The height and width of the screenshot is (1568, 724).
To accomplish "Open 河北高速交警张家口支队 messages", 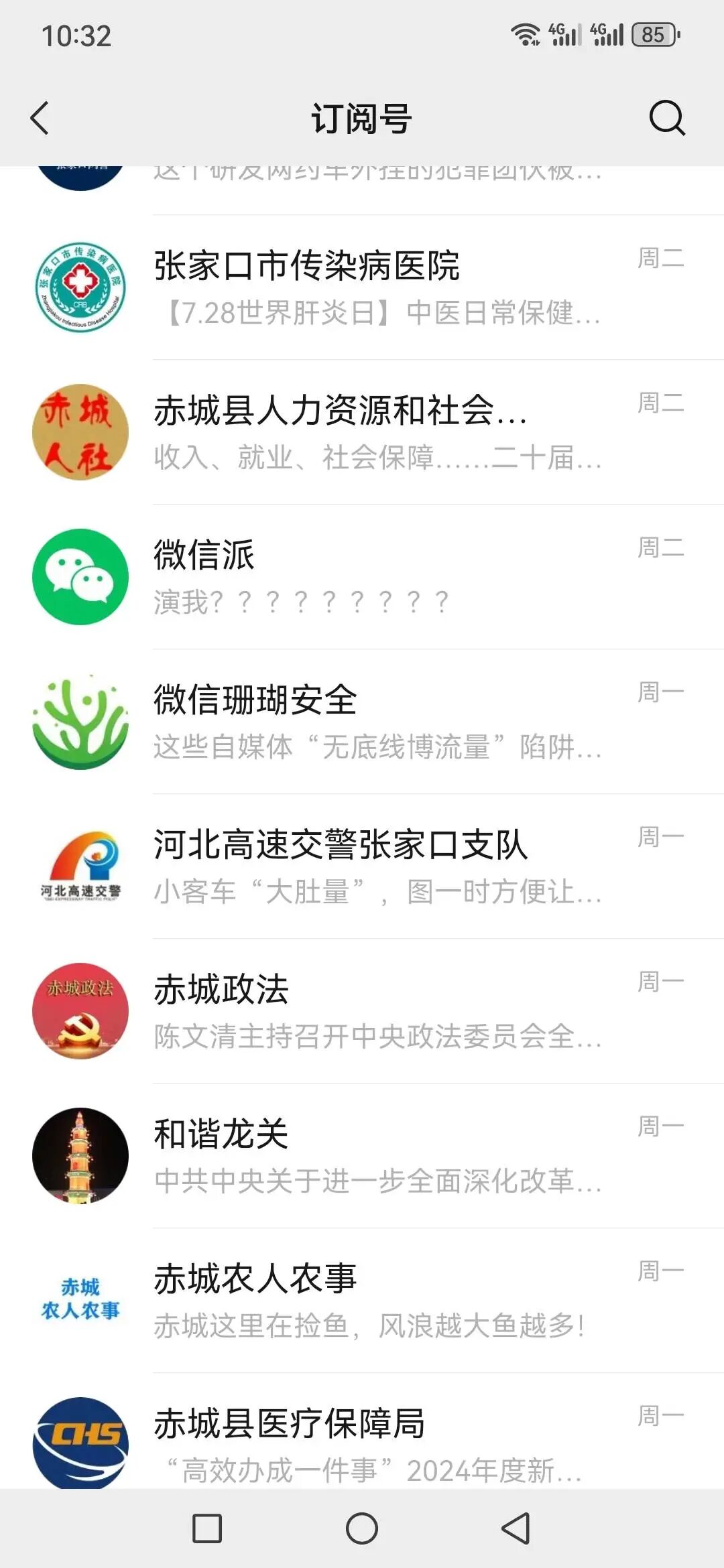I will point(375,866).
